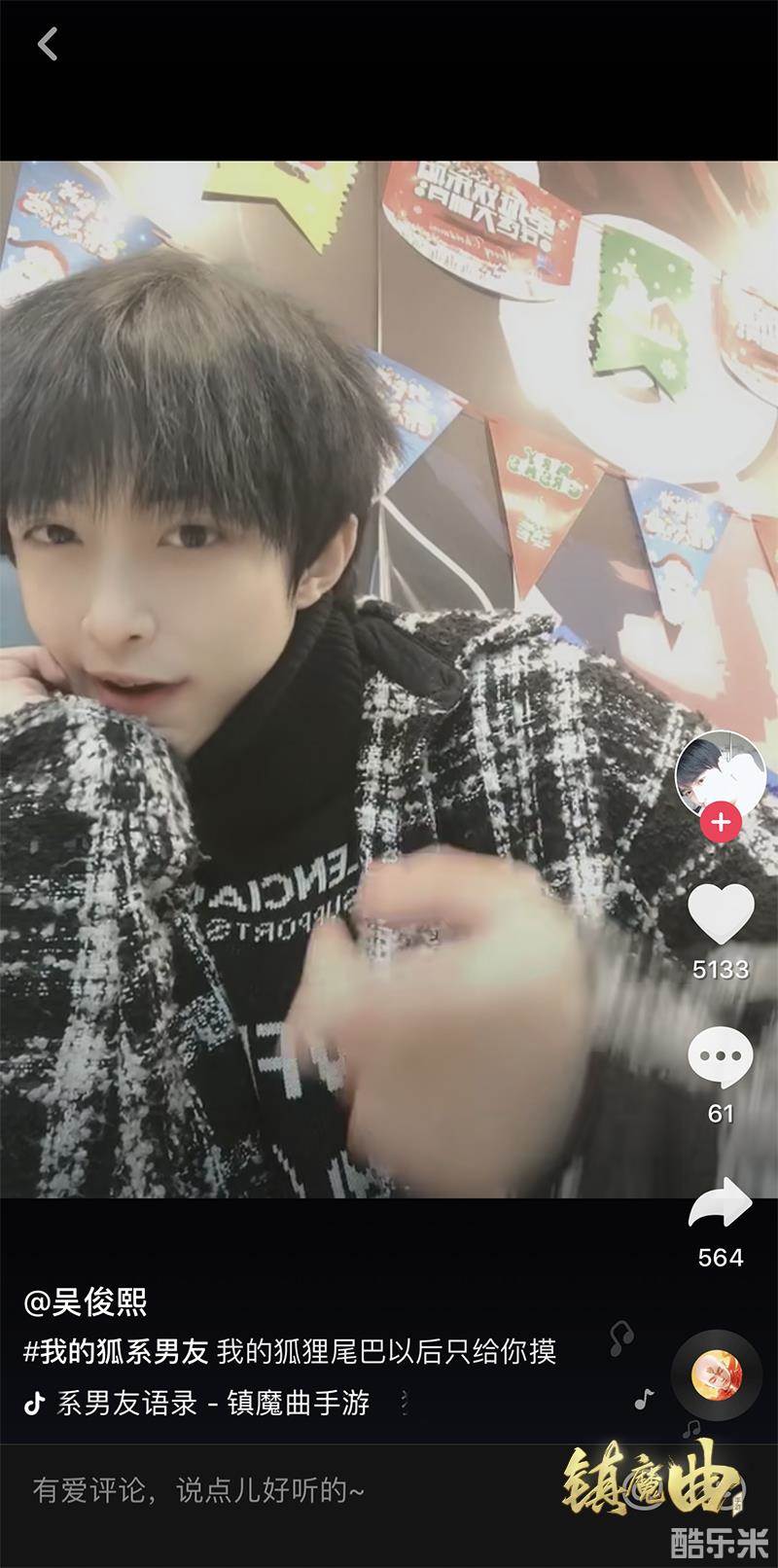The image size is (778, 1568).
Task: Follow the creator with the red plus
Action: pos(721,822)
